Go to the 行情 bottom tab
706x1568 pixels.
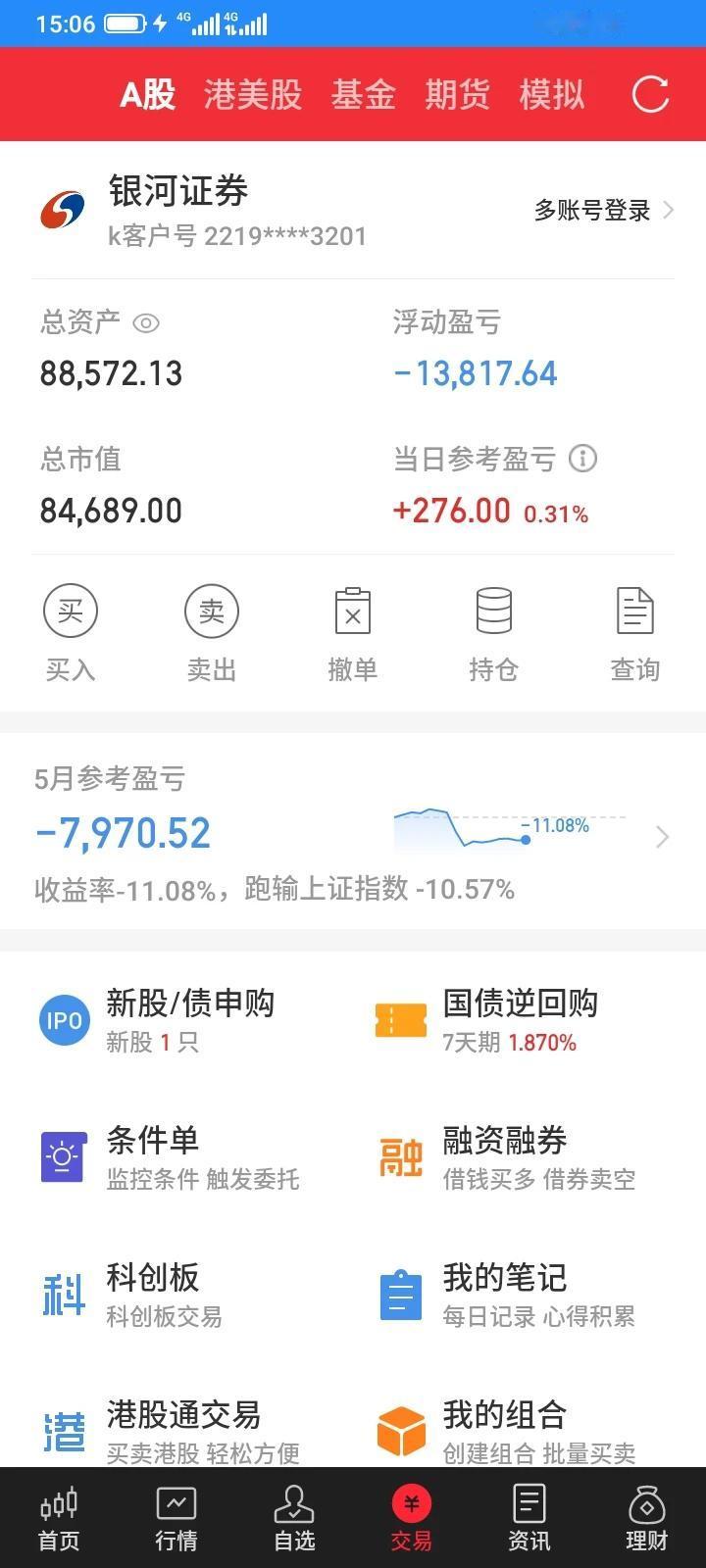pos(176,1518)
